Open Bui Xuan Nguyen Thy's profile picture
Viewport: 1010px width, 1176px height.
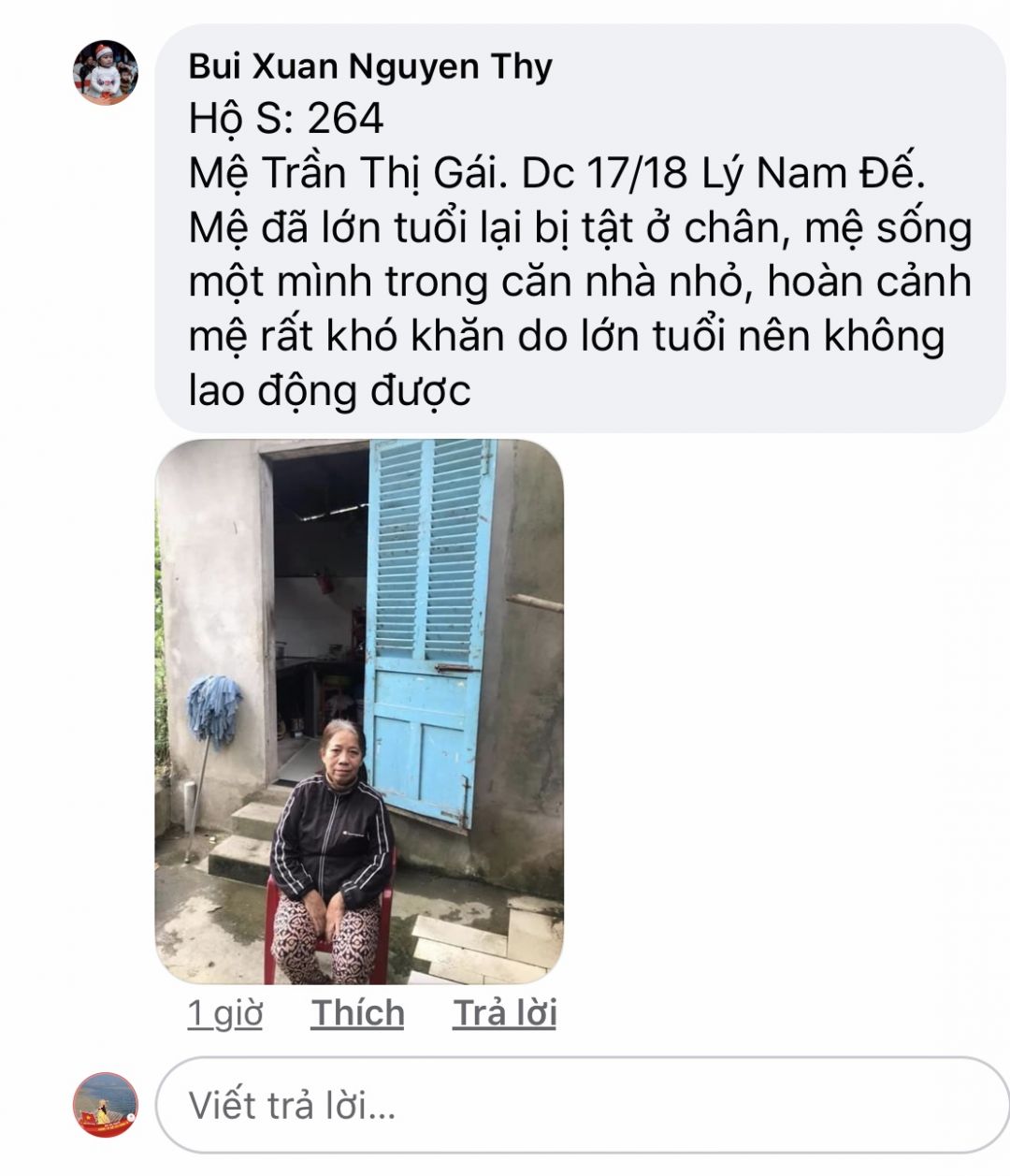(x=106, y=73)
